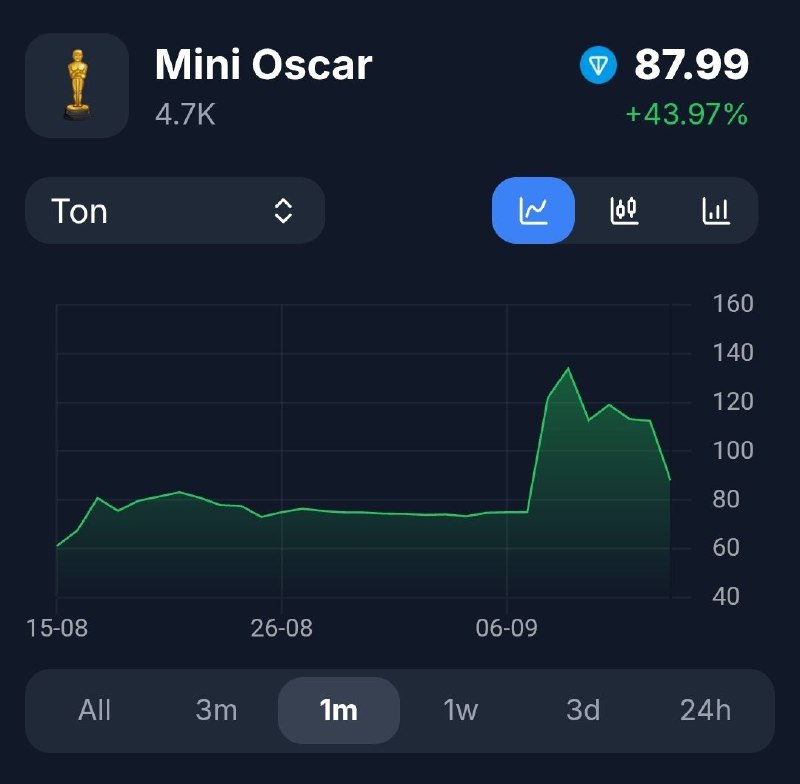The height and width of the screenshot is (784, 800).
Task: Switch to the 1w time range
Action: (461, 711)
